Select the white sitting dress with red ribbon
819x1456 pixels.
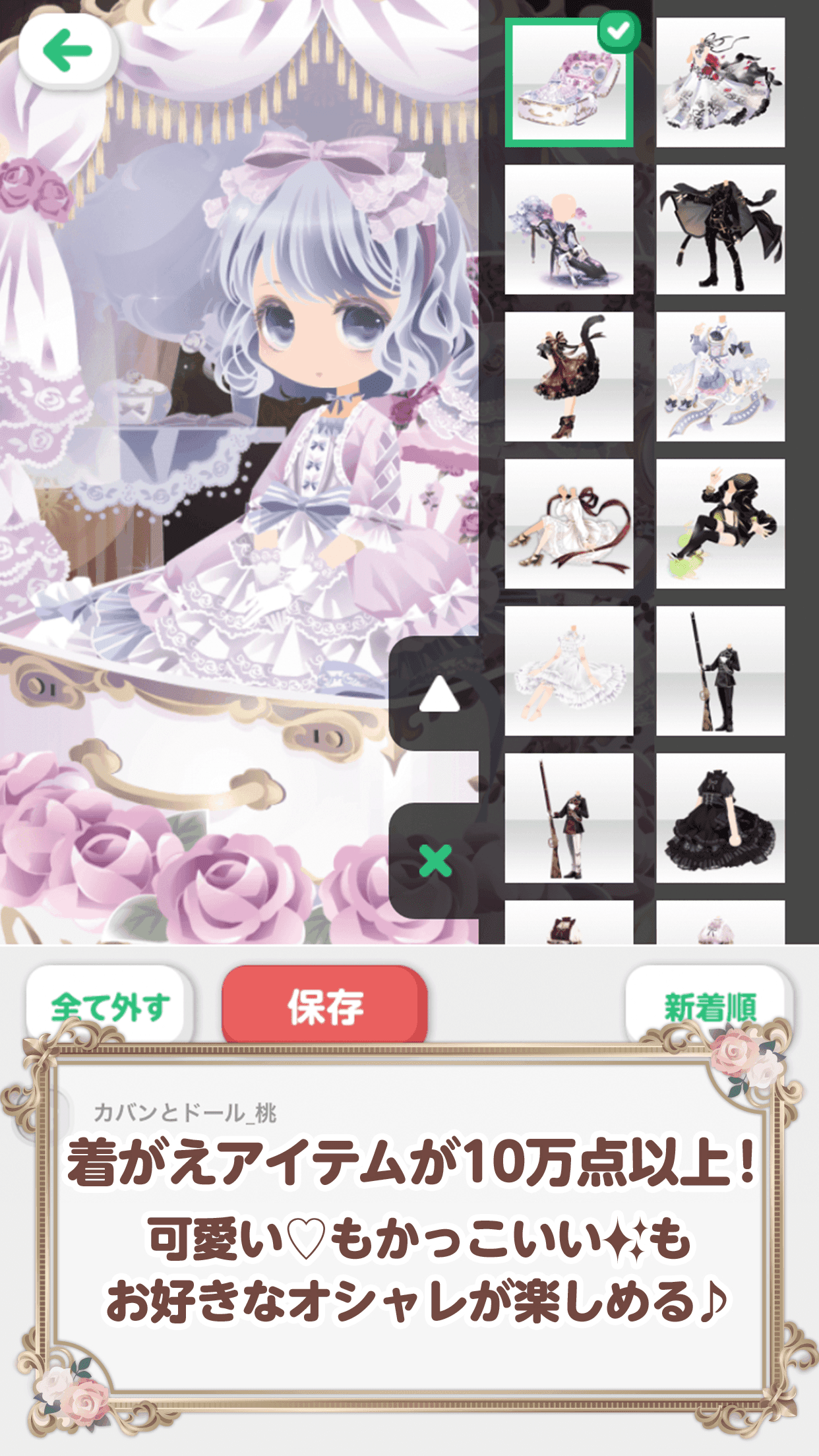point(570,524)
